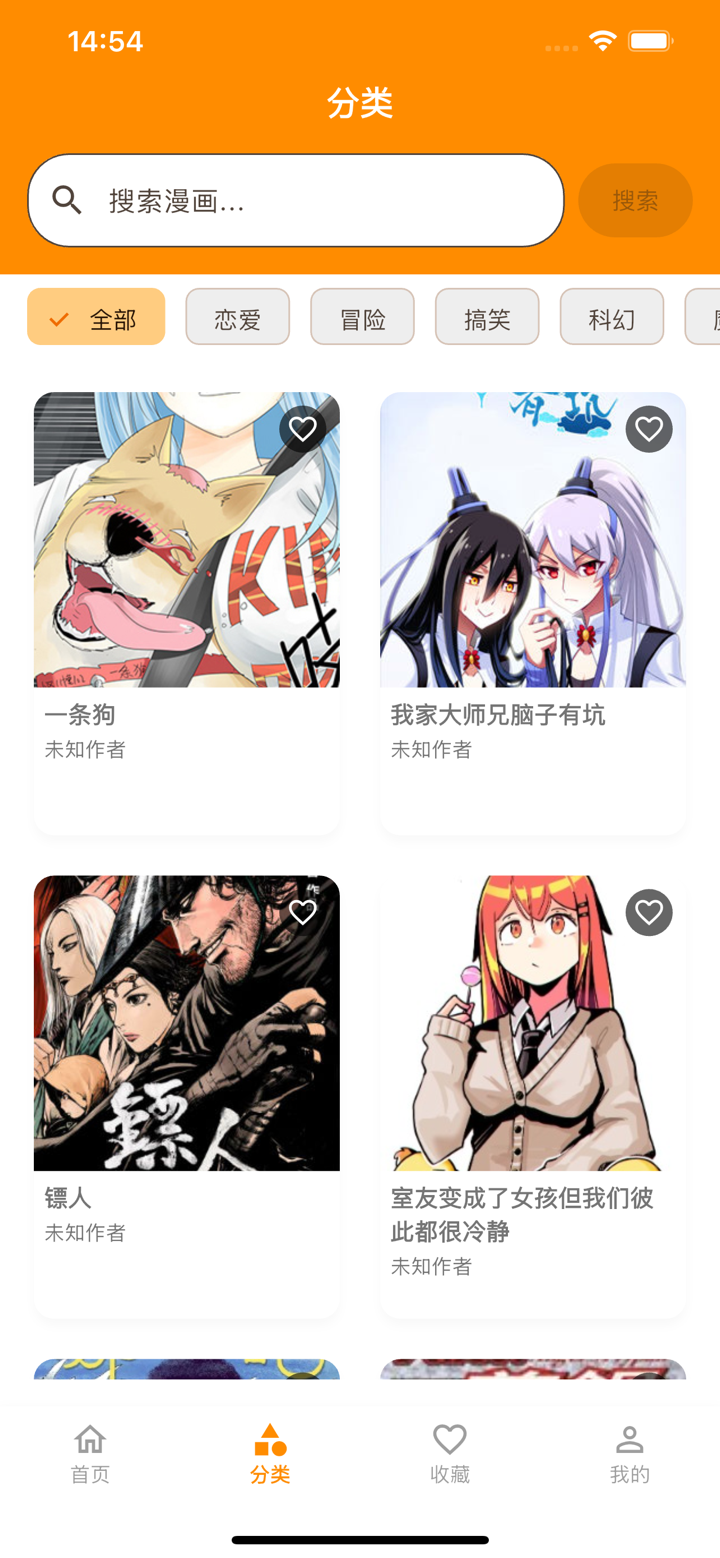Image resolution: width=720 pixels, height=1558 pixels.
Task: Select the 分类 category icon in bottom bar
Action: click(x=269, y=1438)
